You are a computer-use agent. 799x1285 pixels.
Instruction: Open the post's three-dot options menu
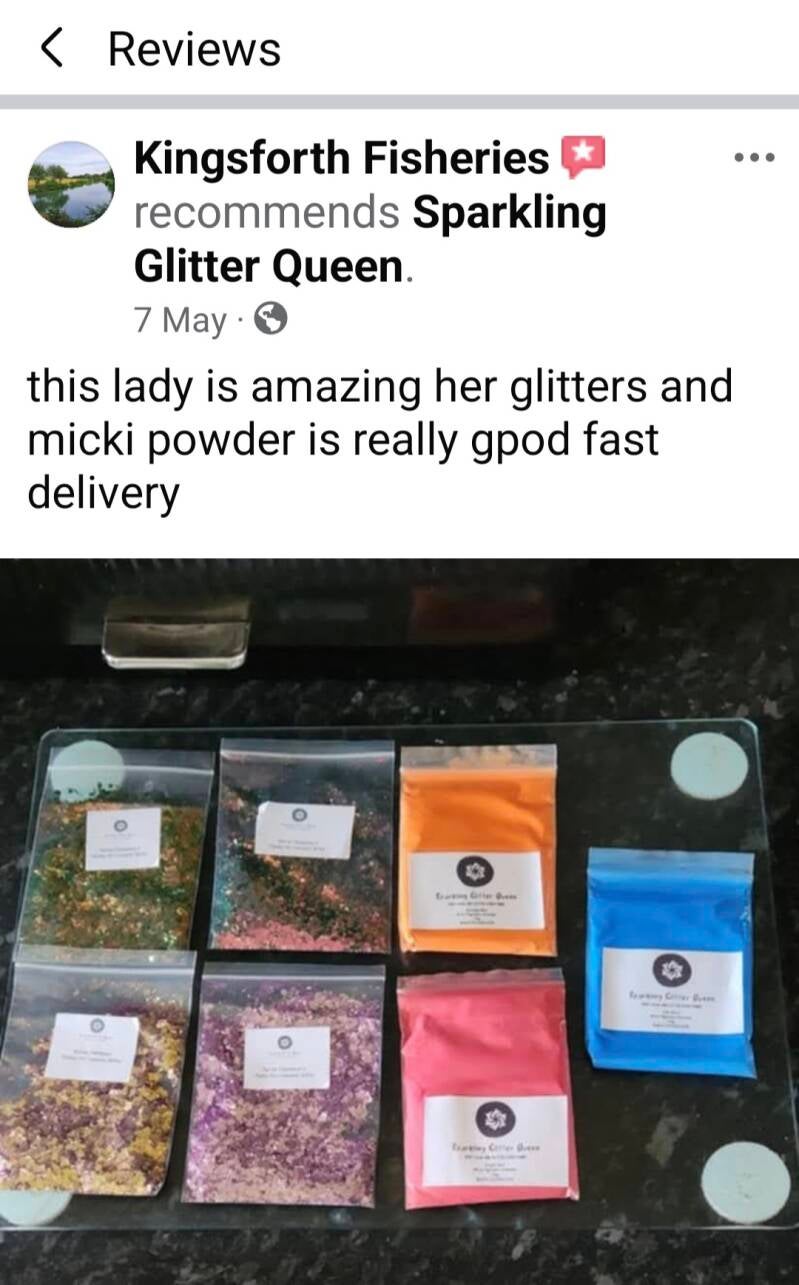[754, 158]
